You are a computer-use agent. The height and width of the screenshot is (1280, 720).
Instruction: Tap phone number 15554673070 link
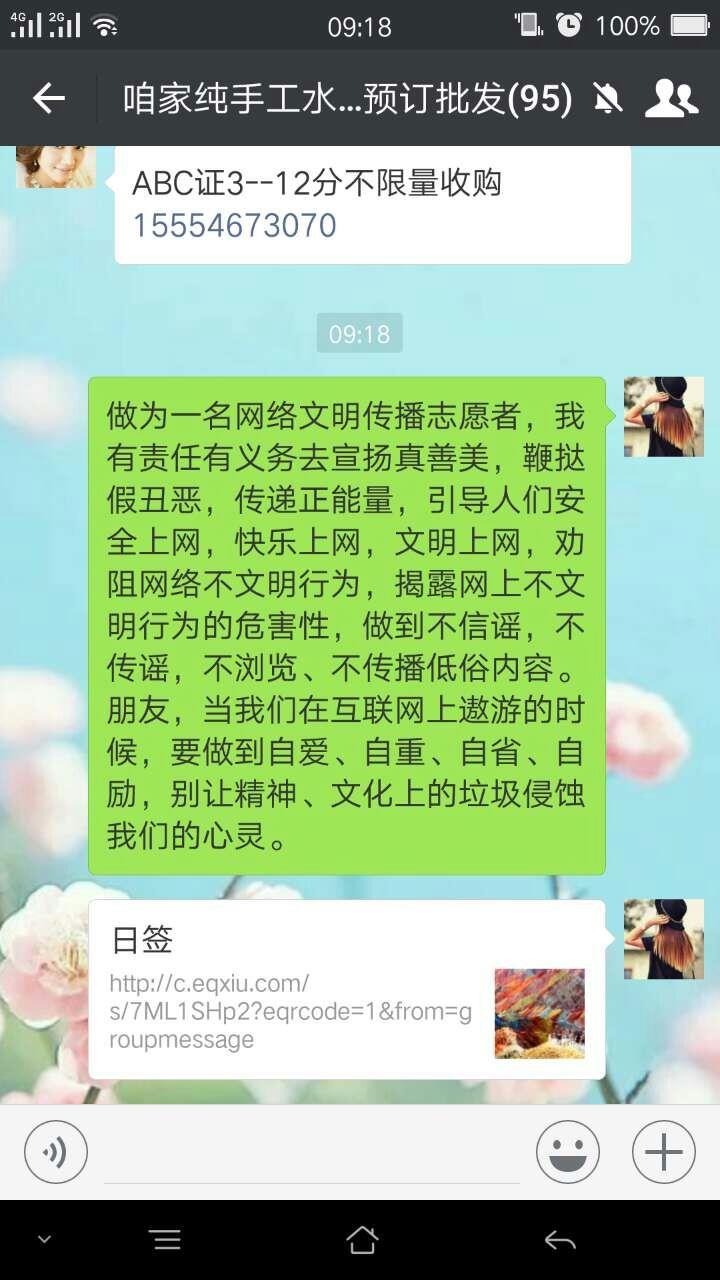(x=234, y=225)
